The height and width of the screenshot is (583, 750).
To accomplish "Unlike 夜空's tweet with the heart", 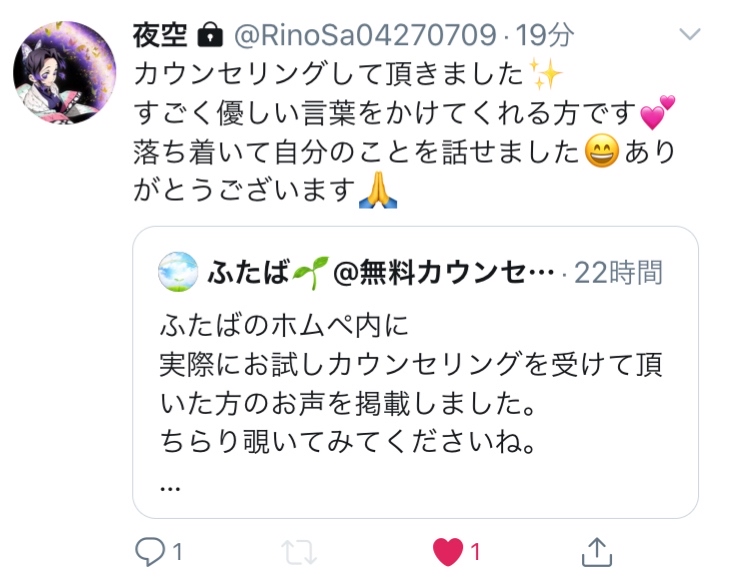I will click(x=447, y=550).
